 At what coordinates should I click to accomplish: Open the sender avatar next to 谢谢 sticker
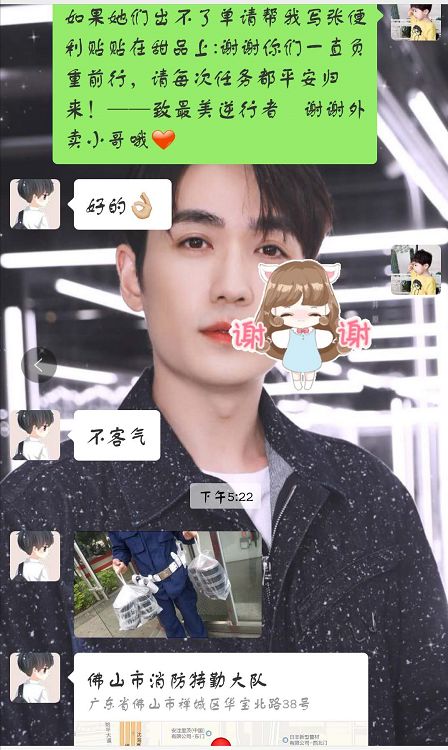[x=415, y=270]
